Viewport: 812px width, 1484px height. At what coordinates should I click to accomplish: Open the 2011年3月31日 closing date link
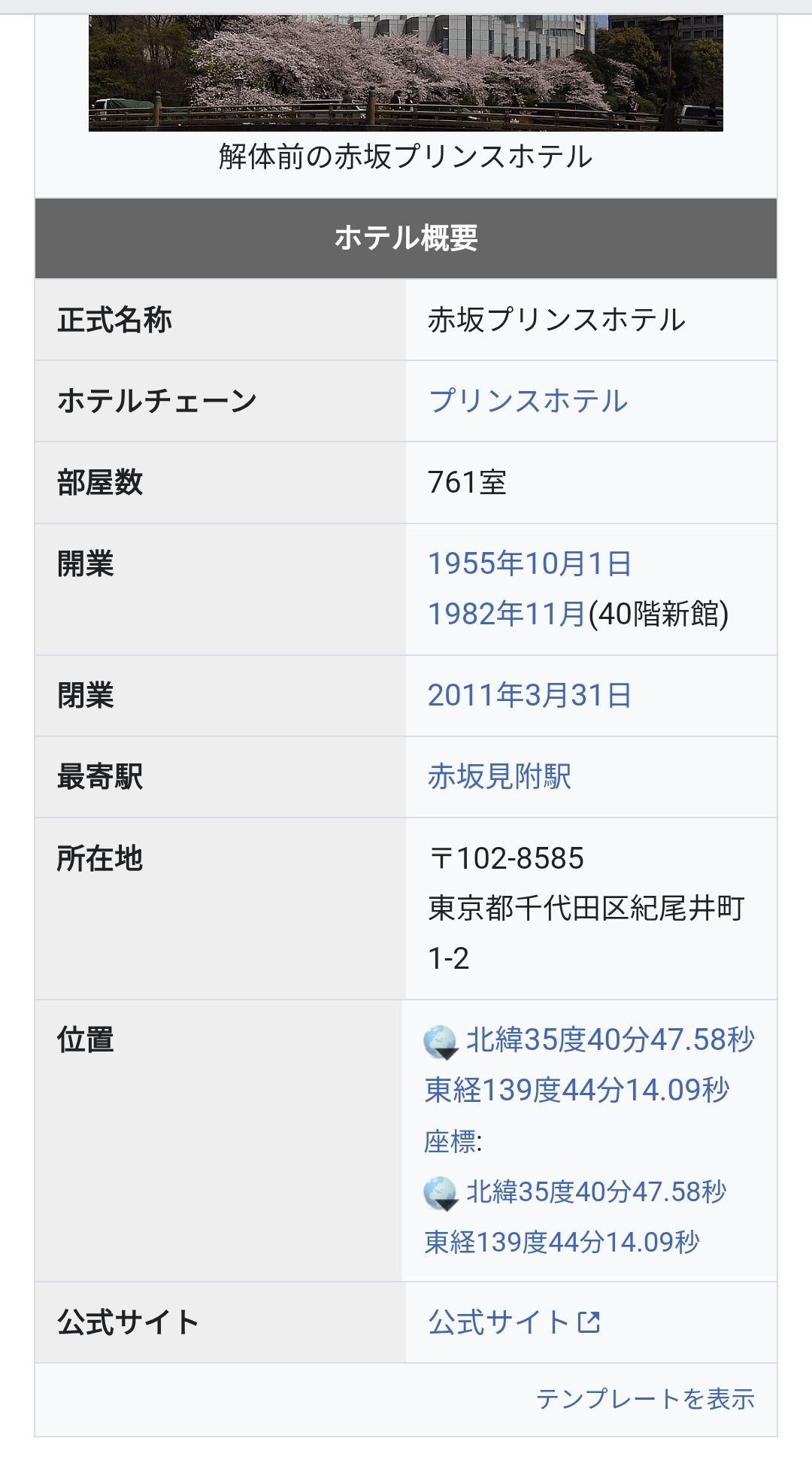[x=529, y=695]
